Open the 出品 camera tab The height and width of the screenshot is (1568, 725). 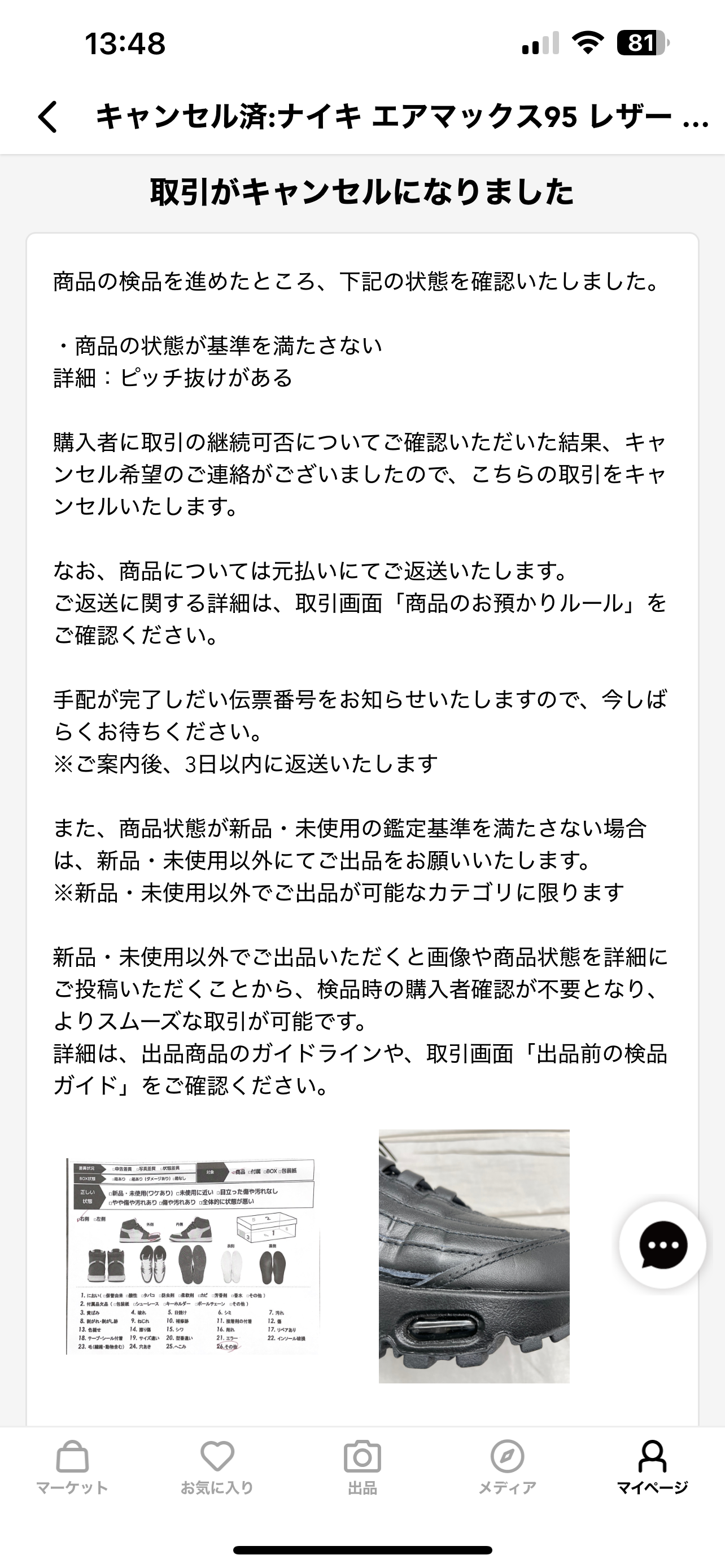click(x=362, y=1468)
